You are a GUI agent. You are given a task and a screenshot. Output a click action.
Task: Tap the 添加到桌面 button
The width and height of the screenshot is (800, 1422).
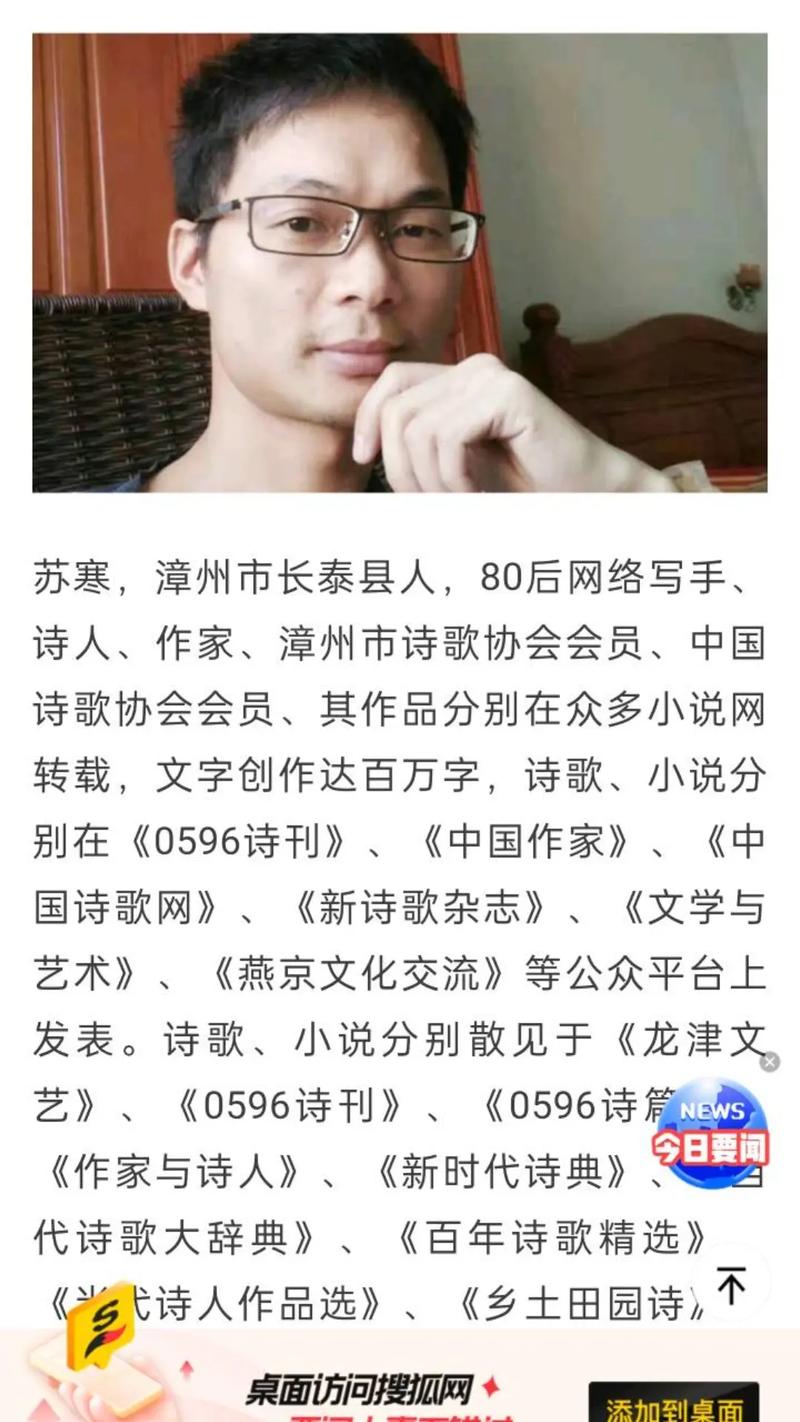(673, 1406)
